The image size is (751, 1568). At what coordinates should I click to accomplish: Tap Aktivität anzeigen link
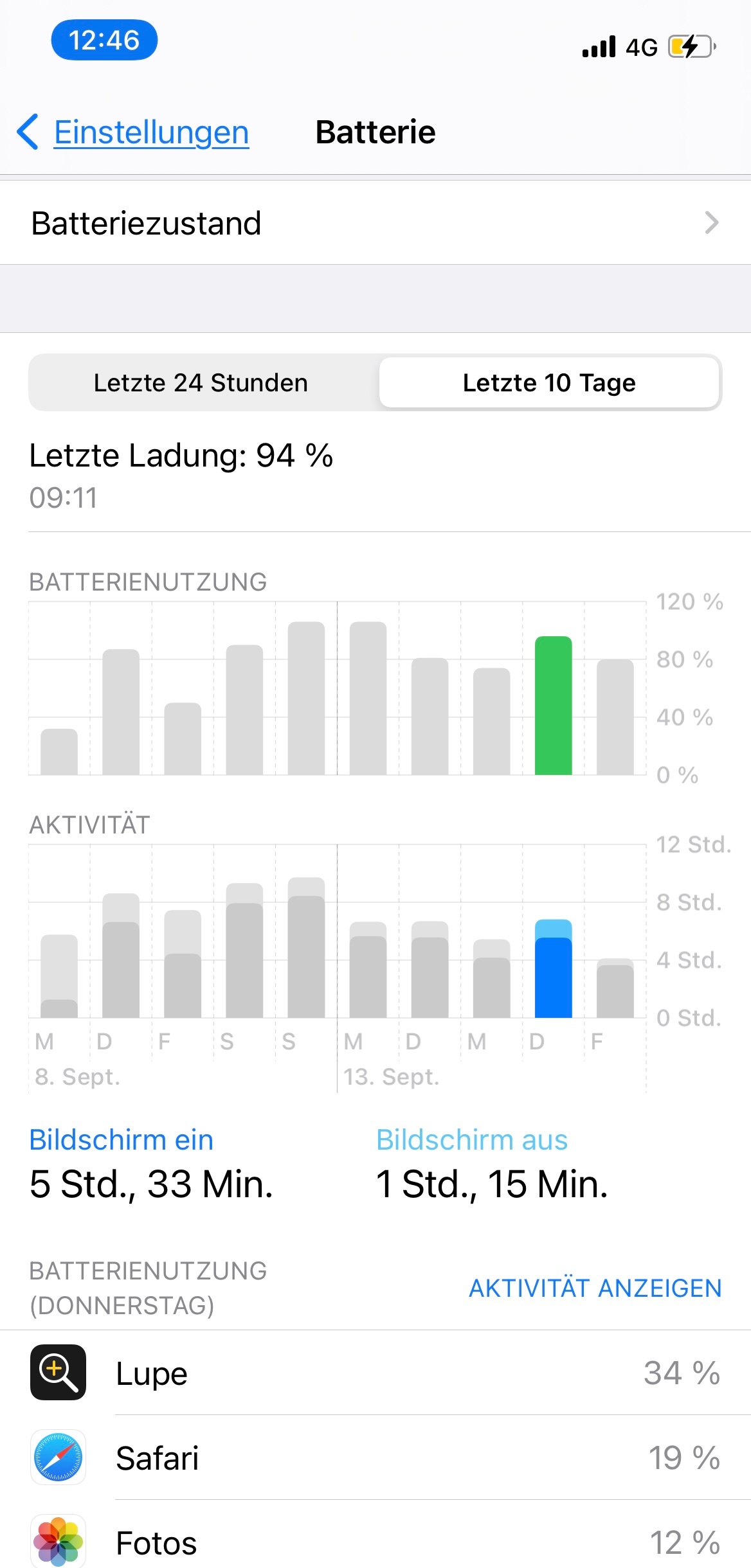595,1288
